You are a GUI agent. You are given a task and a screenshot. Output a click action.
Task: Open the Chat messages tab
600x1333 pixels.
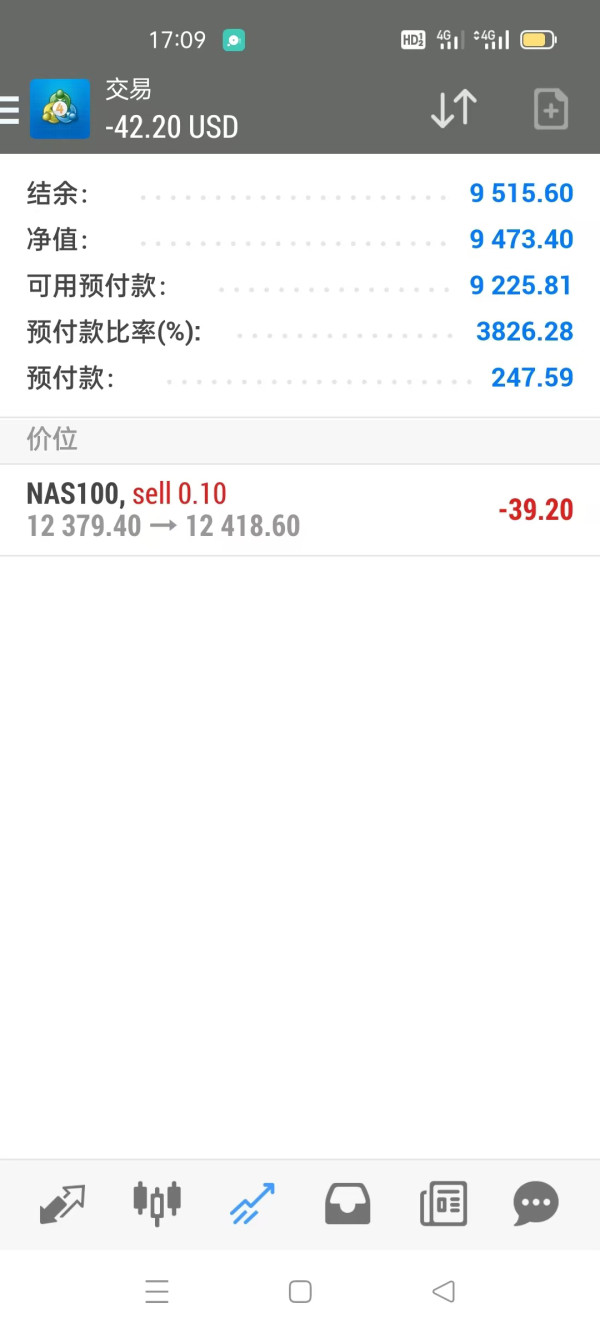tap(536, 1203)
